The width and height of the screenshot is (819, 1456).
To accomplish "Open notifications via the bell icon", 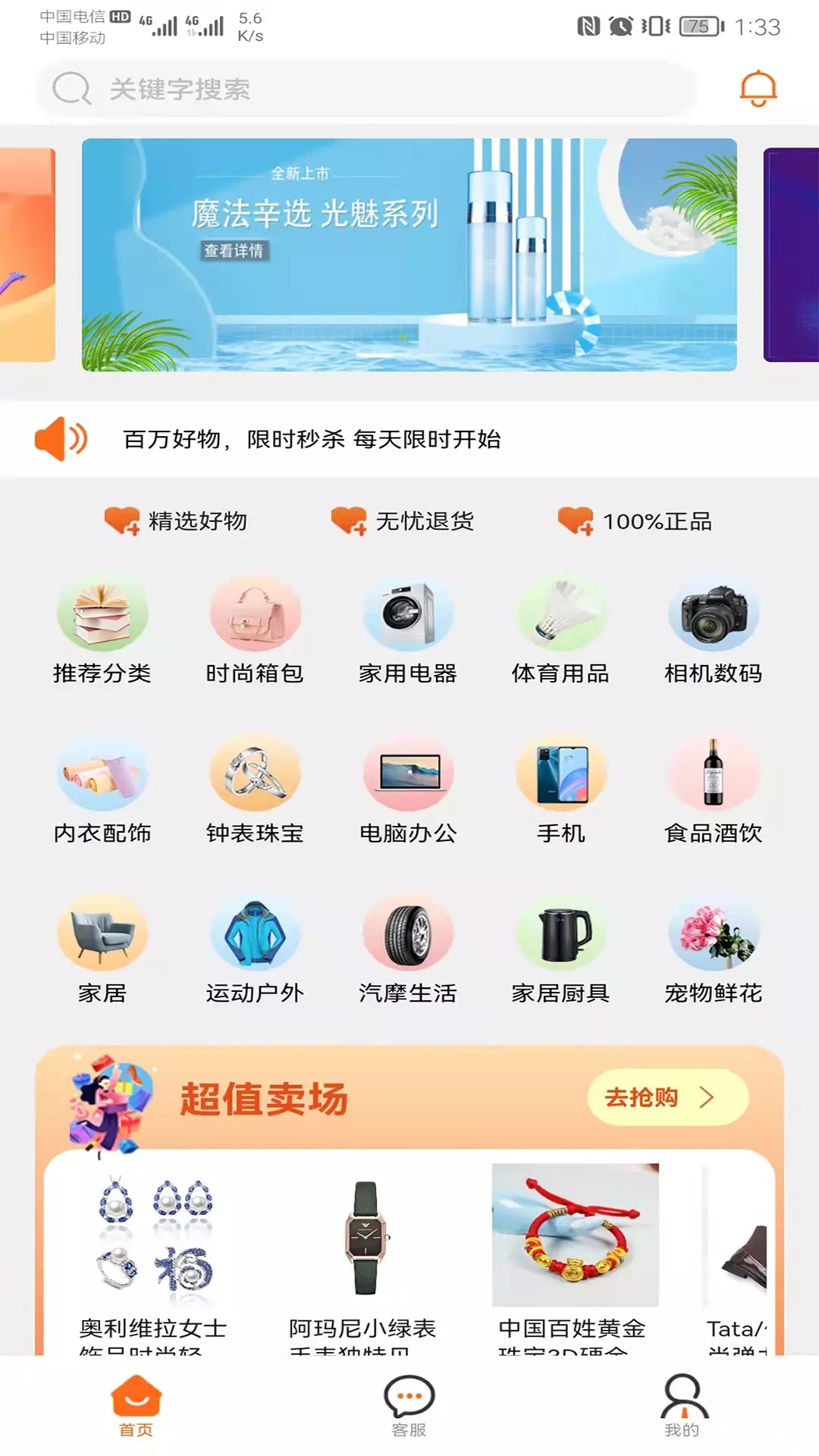I will [x=758, y=87].
